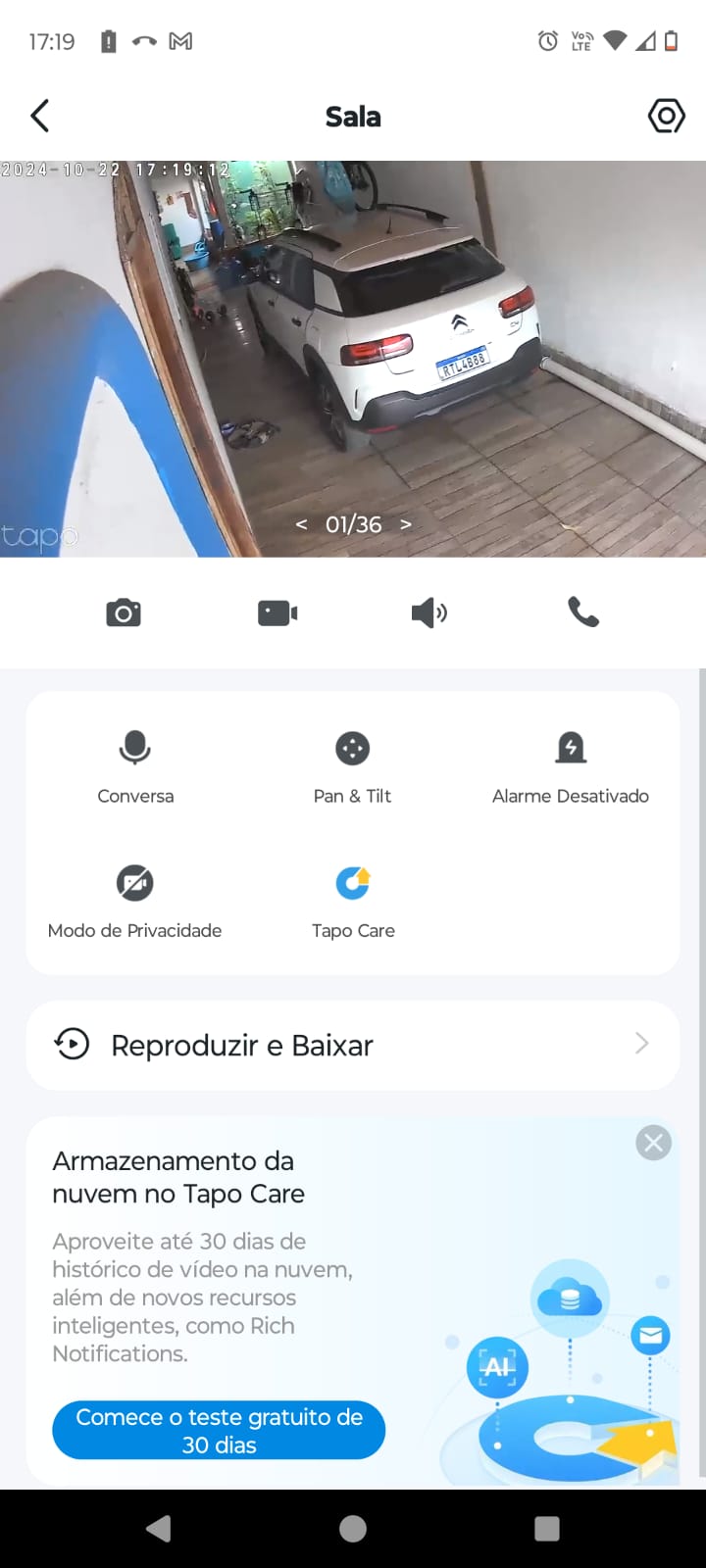Enable Modo de Privacidade
The height and width of the screenshot is (1568, 706).
pyautogui.click(x=135, y=901)
